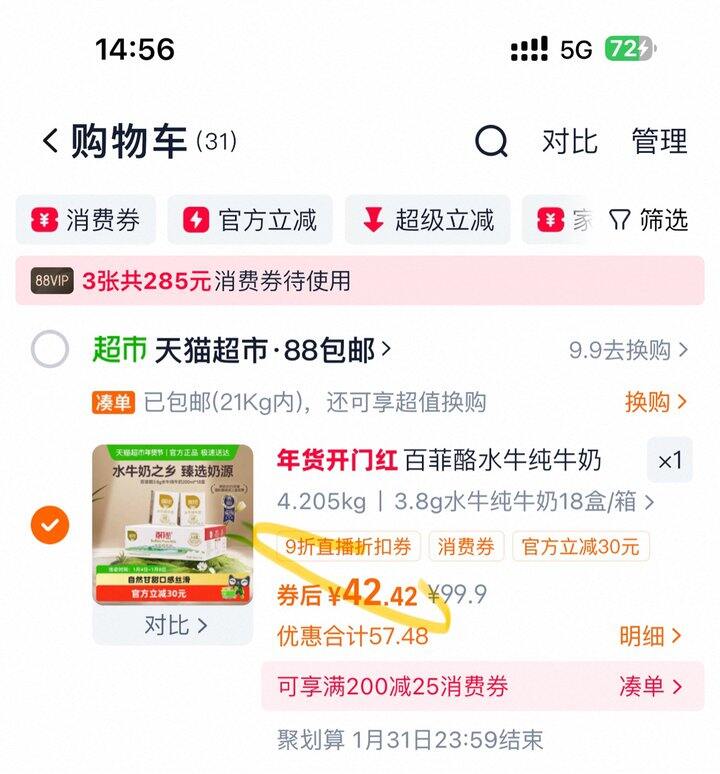
Task: Open the cart search icon
Action: point(490,141)
